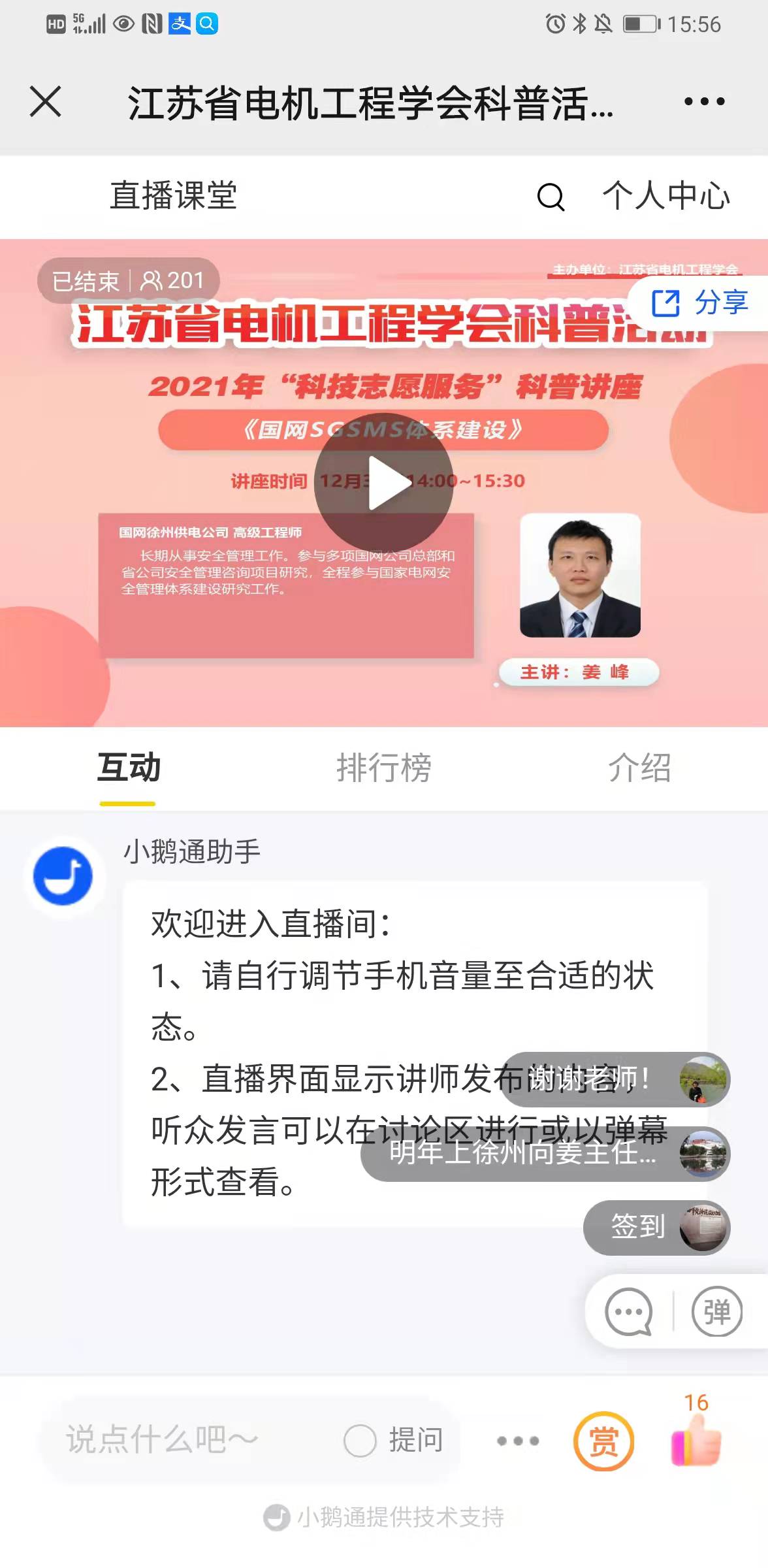Tick the 提问 question option
The width and height of the screenshot is (768, 1568).
click(x=360, y=1441)
